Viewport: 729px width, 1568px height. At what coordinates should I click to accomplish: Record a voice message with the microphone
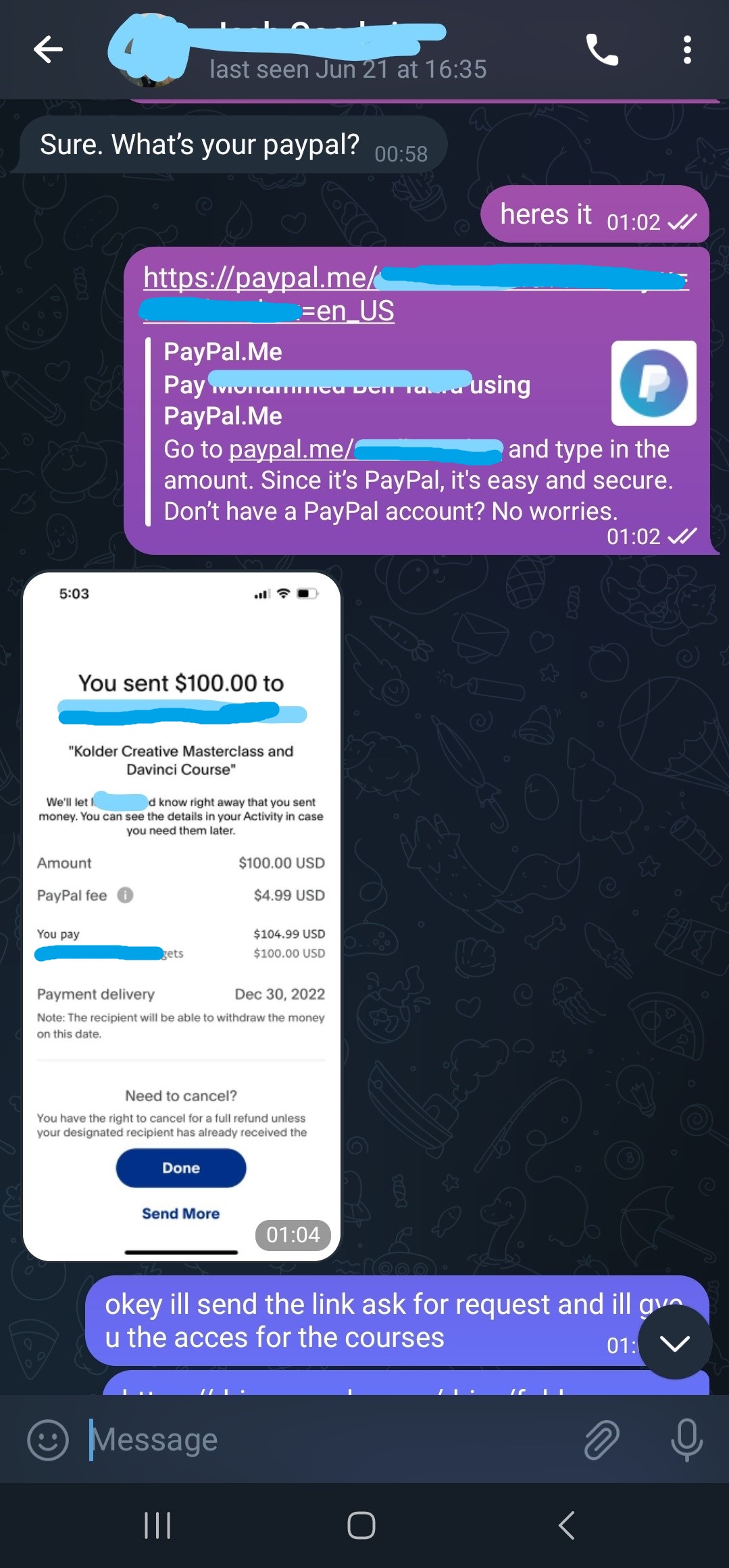pos(686,1440)
